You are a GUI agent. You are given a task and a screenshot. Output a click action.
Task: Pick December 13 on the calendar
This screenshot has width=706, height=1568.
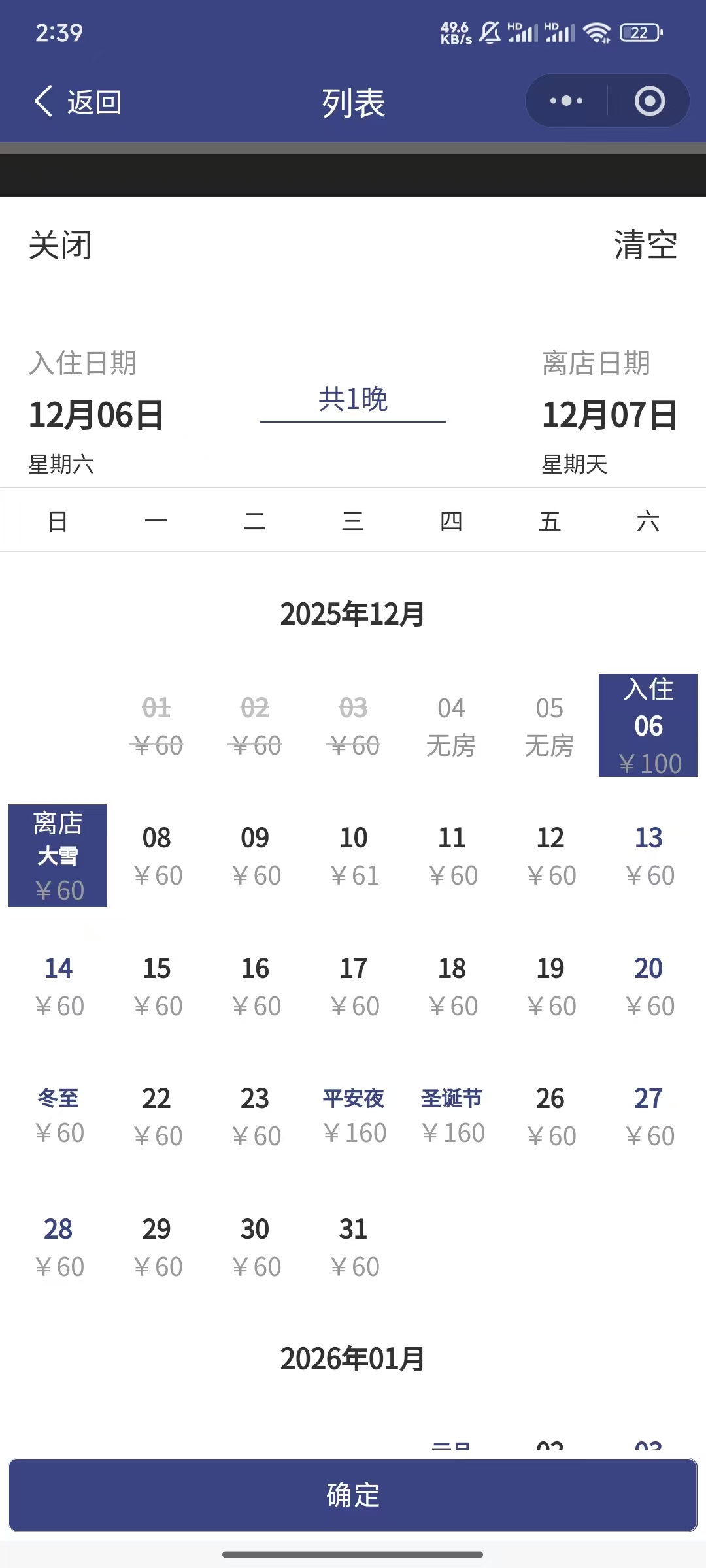(x=648, y=855)
